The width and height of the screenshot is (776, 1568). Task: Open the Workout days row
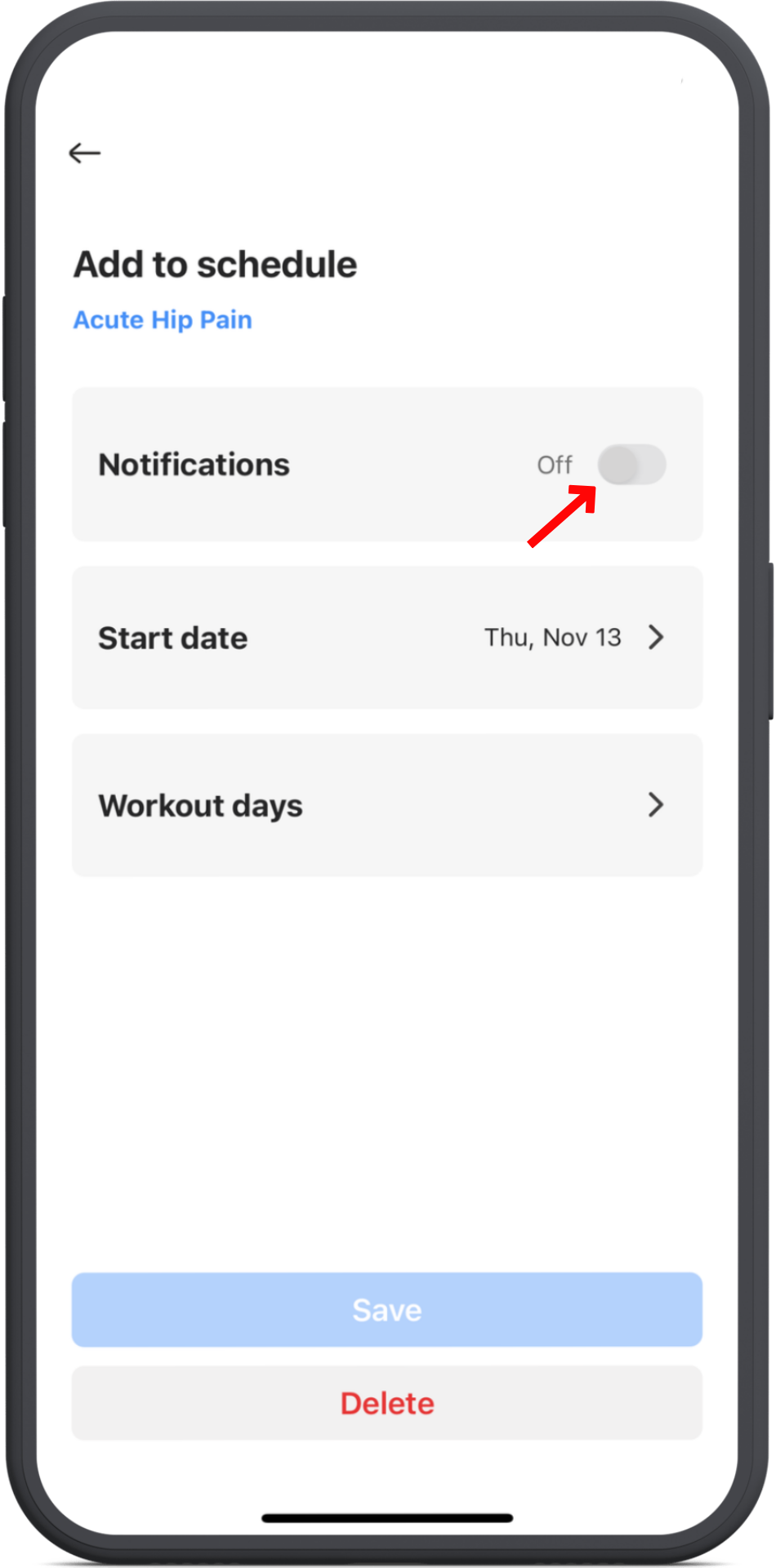pyautogui.click(x=386, y=805)
